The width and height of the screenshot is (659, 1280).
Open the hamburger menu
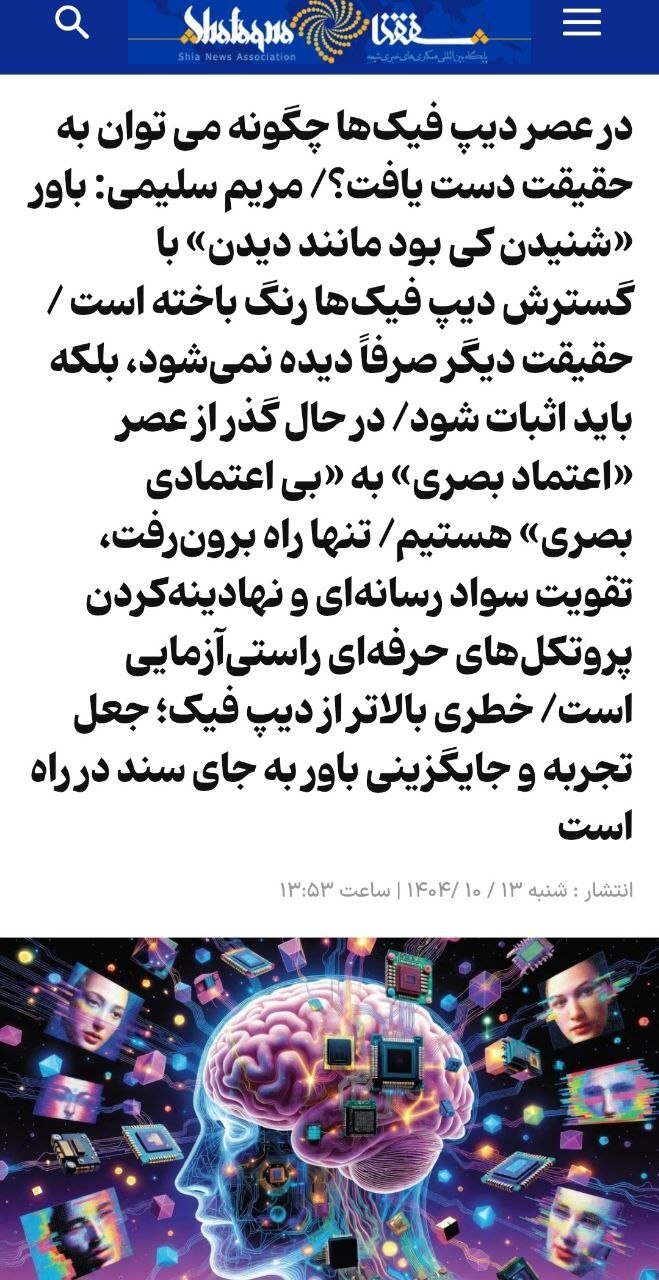[x=581, y=23]
